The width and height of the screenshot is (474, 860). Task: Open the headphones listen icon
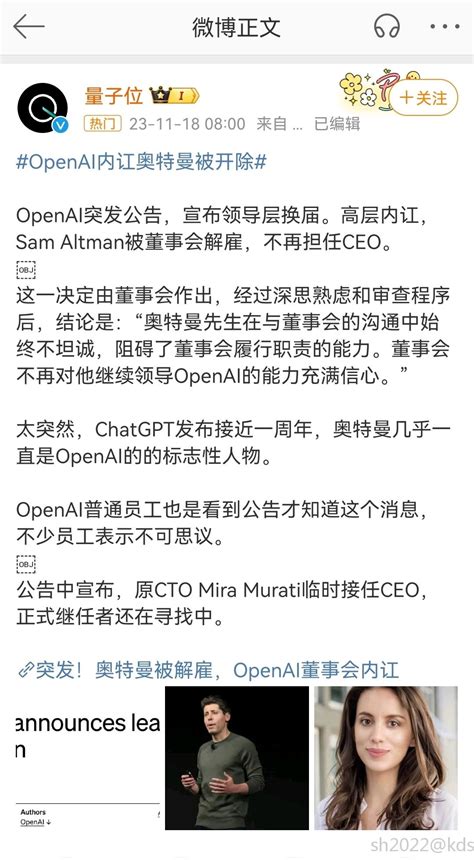[x=387, y=26]
